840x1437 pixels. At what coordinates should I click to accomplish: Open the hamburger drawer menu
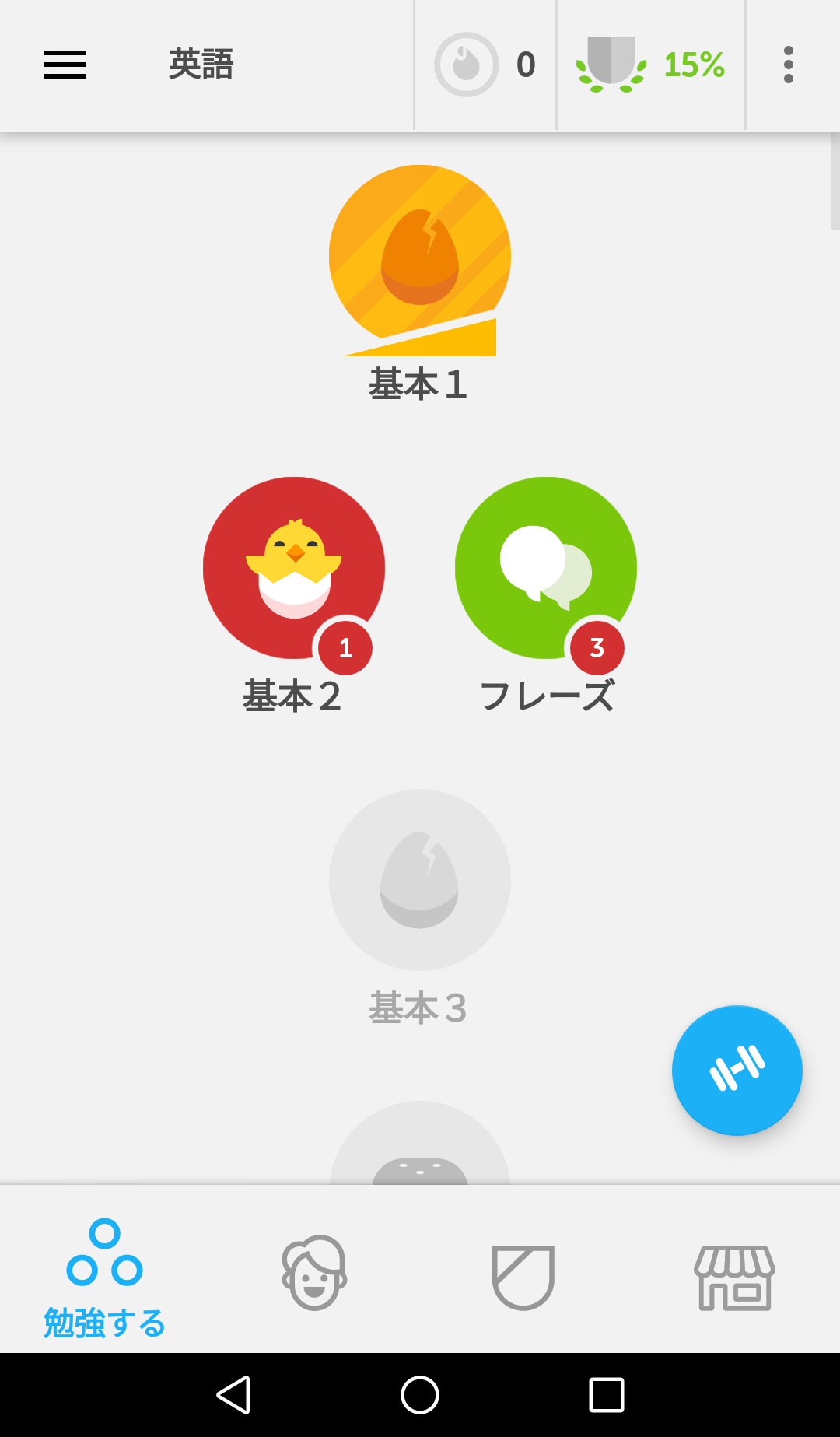[65, 65]
